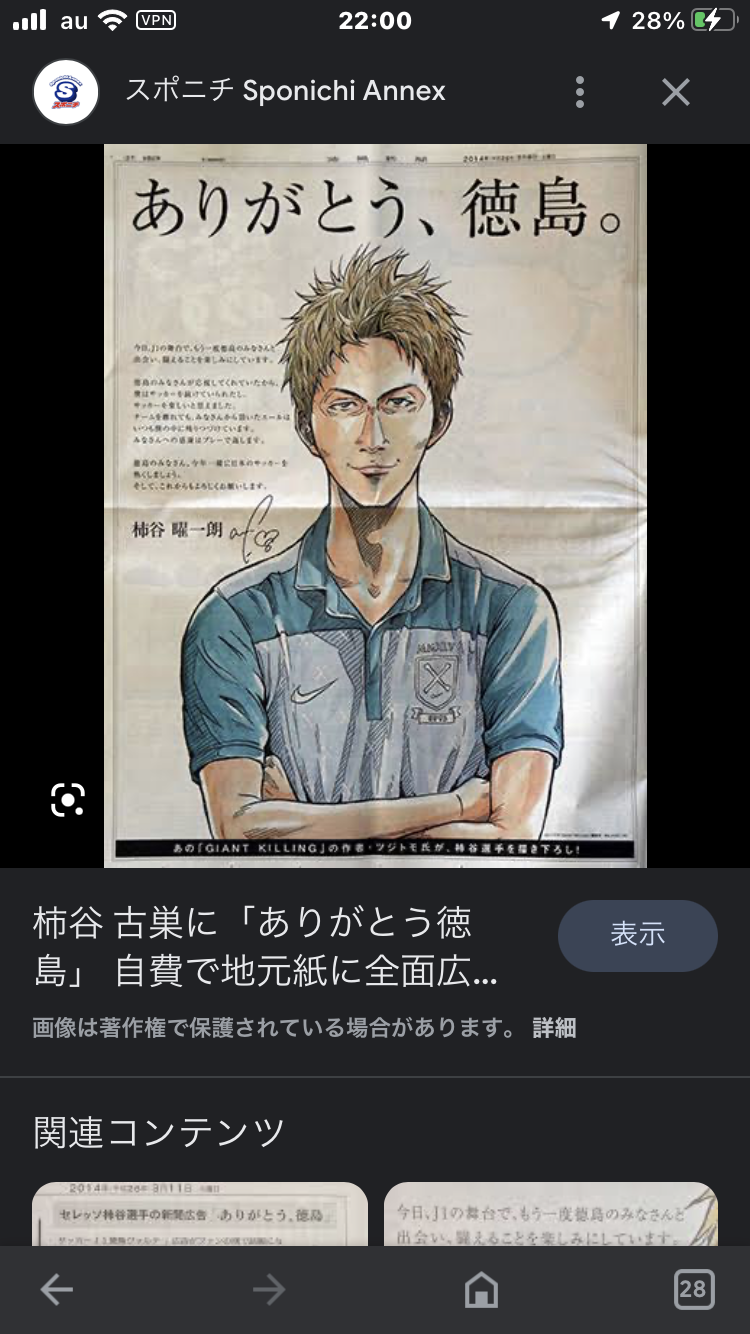
Task: Search the image with Google Lens
Action: (x=68, y=799)
